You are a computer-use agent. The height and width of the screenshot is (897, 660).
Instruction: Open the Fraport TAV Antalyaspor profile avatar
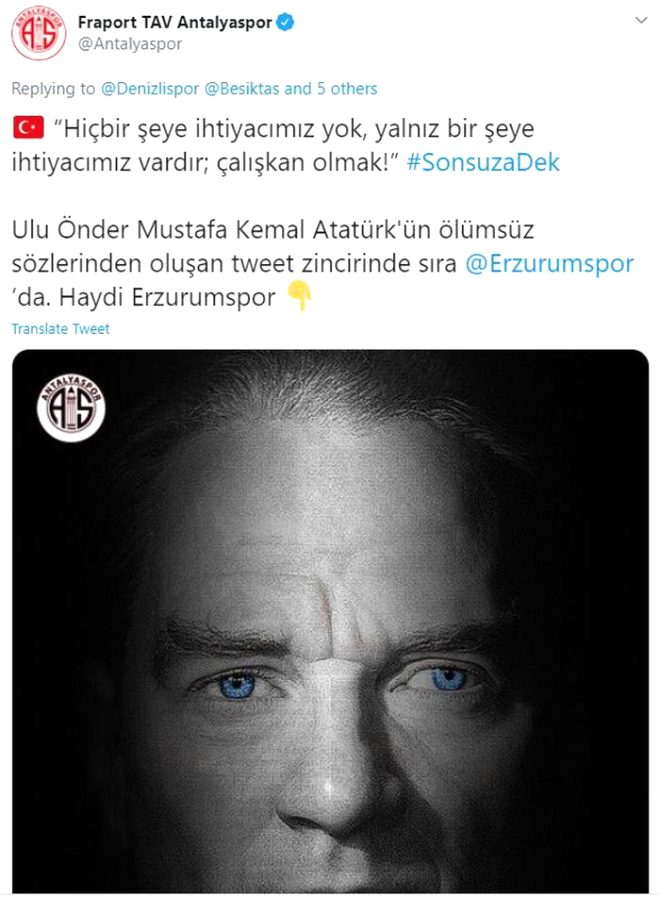[x=39, y=34]
